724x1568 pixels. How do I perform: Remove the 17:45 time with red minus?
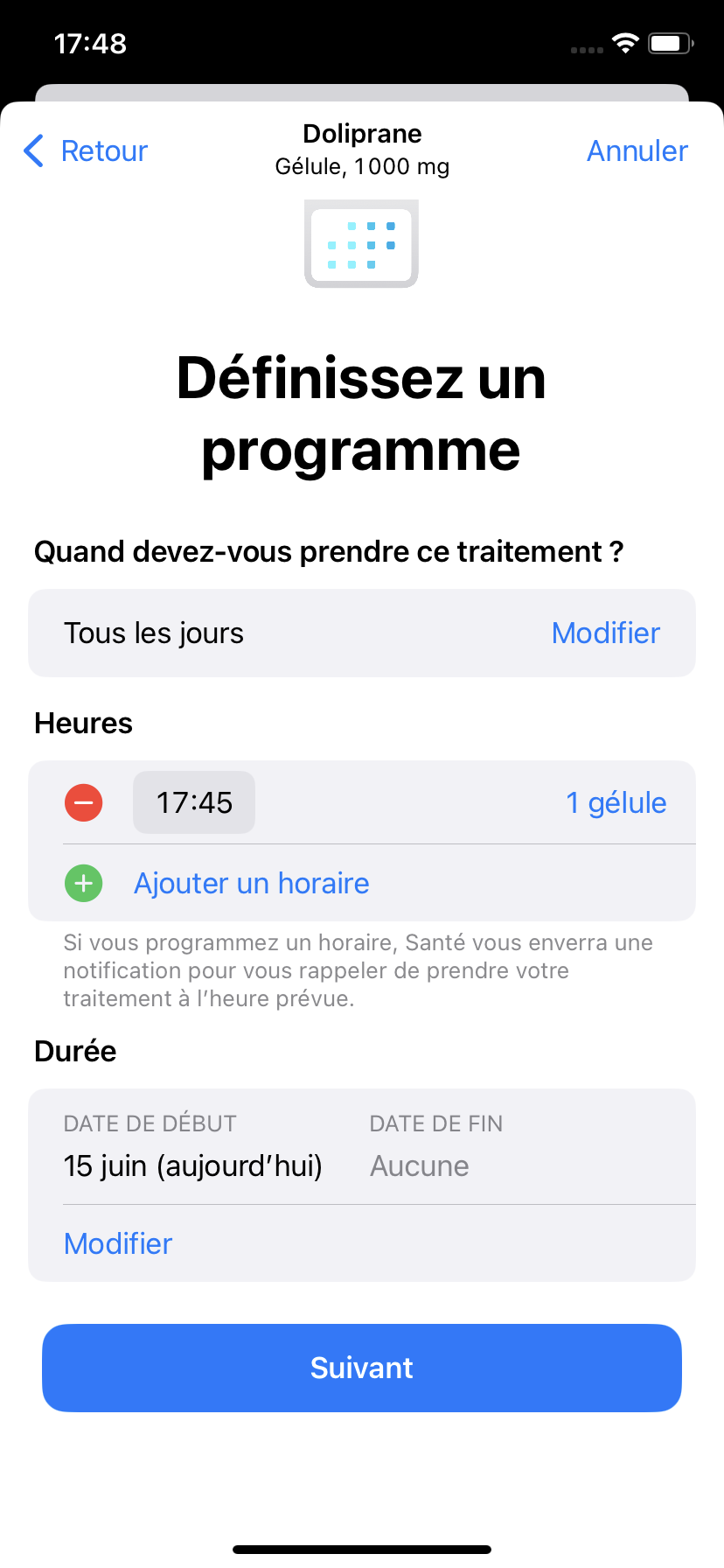coord(84,802)
